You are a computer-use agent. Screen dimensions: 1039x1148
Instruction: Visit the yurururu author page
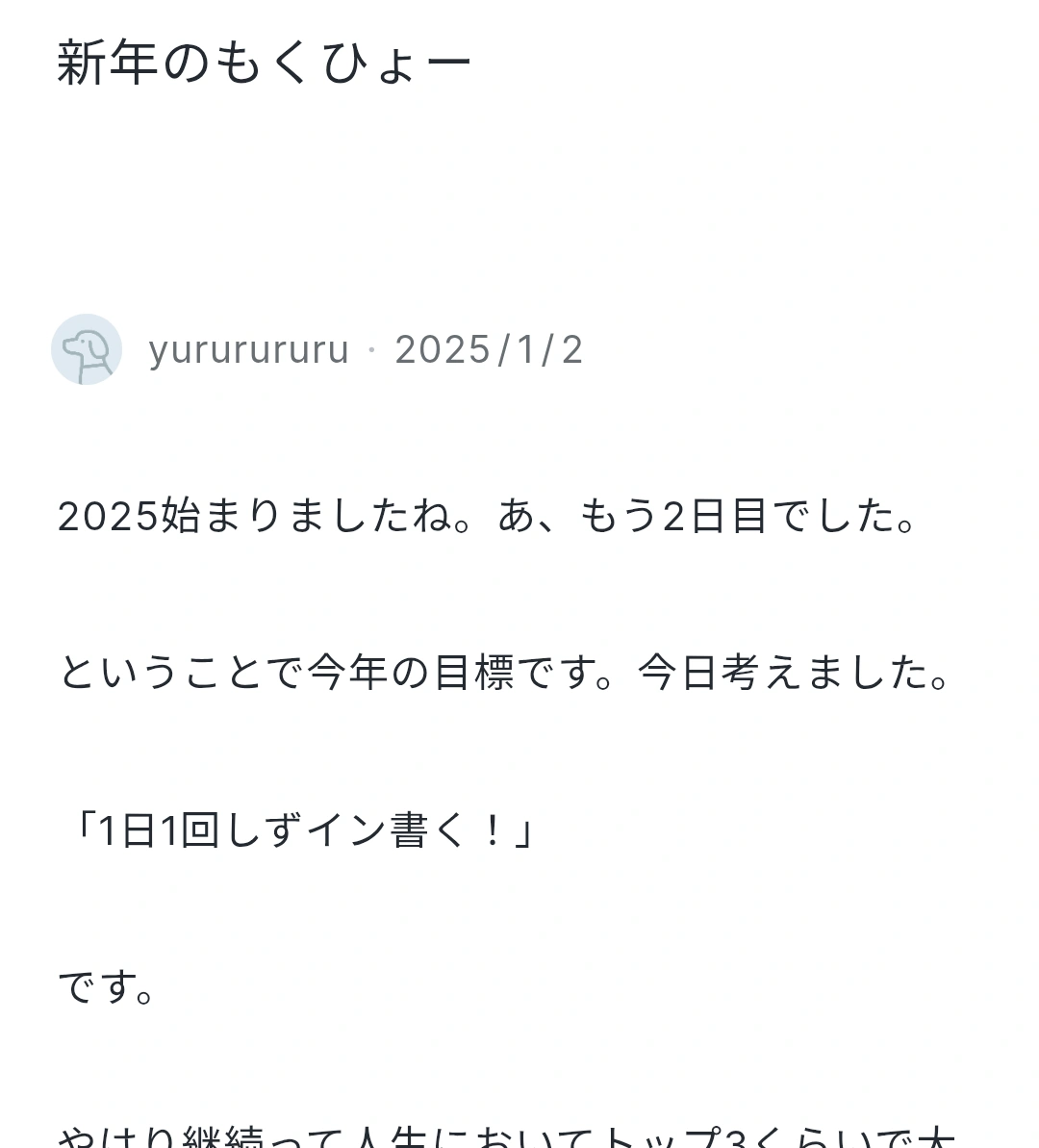tap(248, 350)
